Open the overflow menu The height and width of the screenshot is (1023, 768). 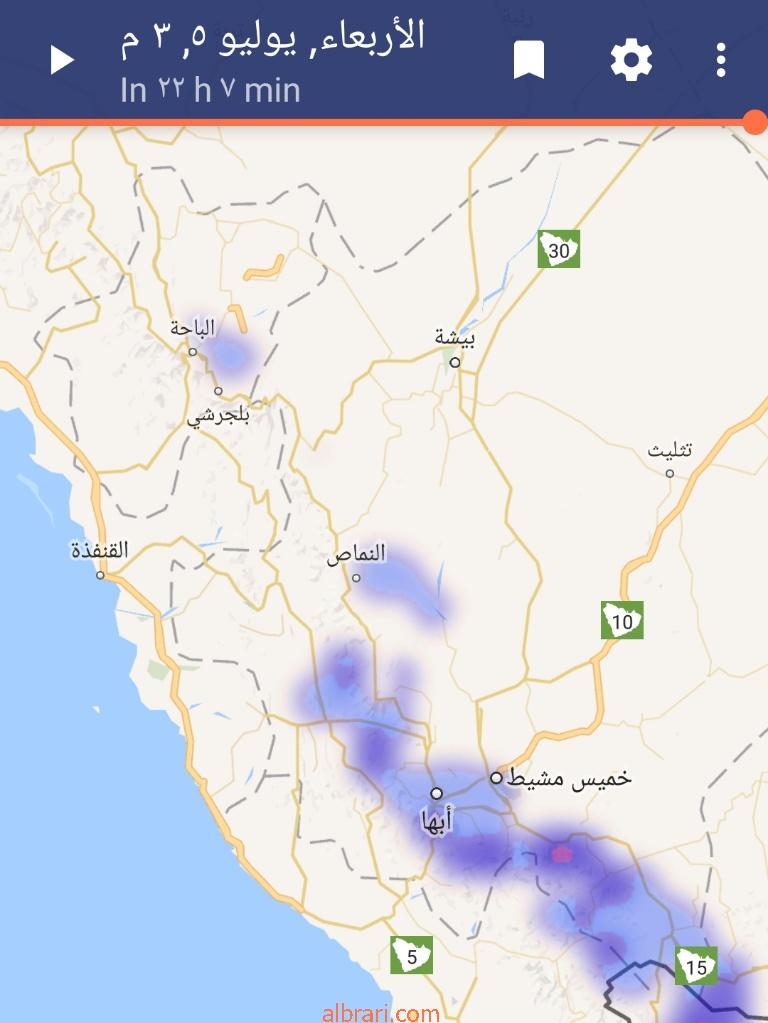tap(720, 60)
